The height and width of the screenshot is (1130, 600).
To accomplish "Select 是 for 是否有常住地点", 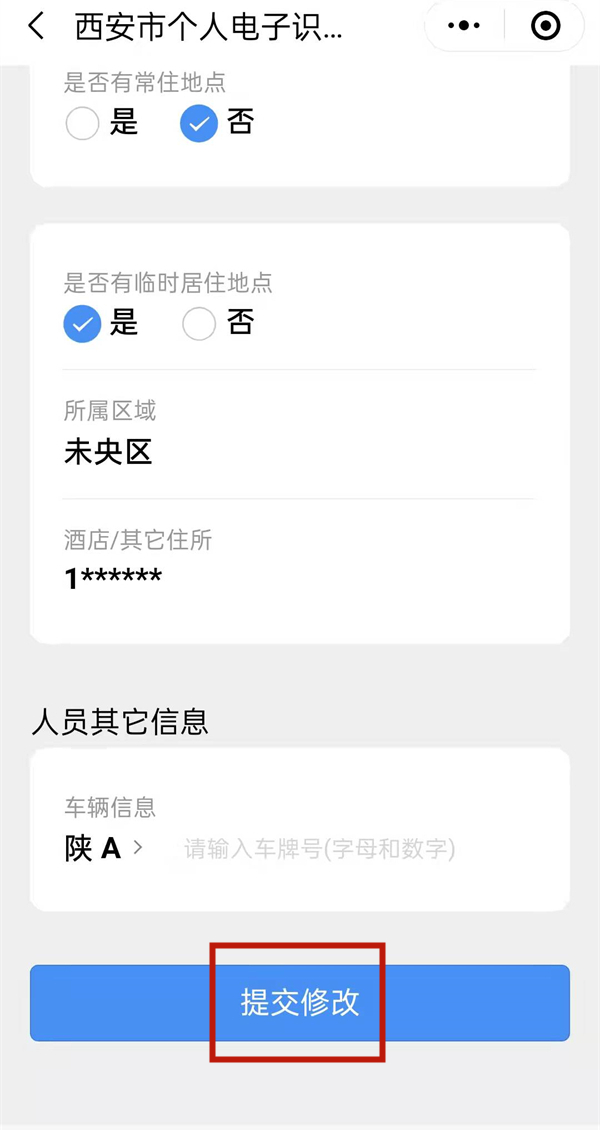I will point(83,124).
